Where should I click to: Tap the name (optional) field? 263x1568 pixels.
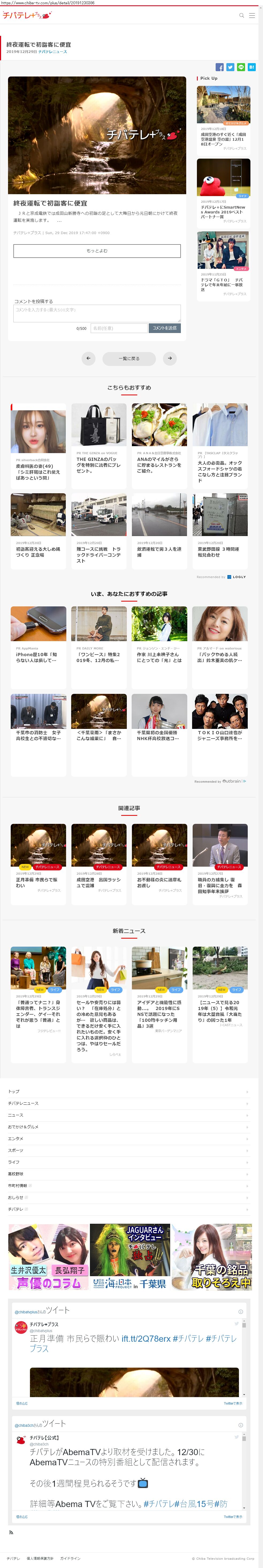pos(119,328)
